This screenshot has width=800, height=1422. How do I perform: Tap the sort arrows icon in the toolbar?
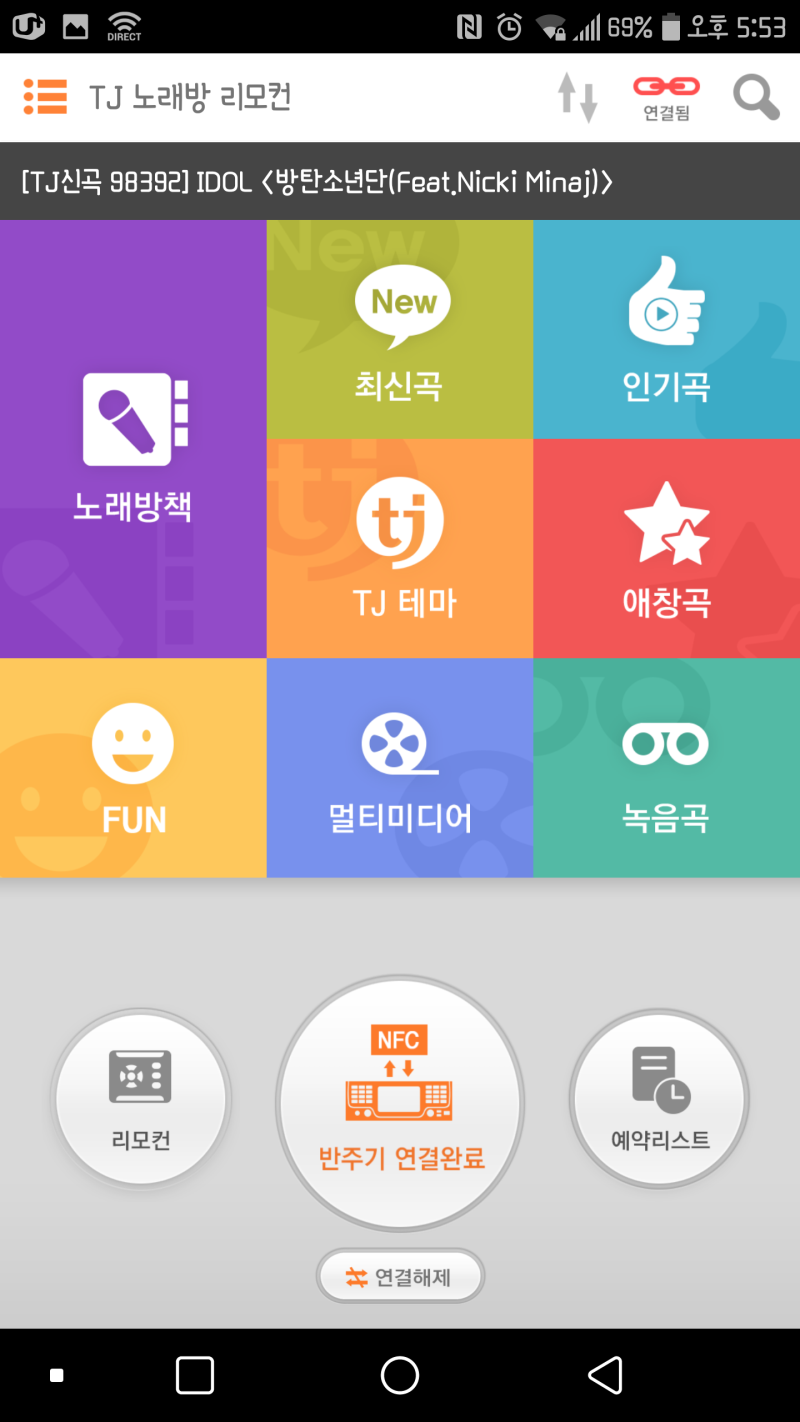point(577,97)
